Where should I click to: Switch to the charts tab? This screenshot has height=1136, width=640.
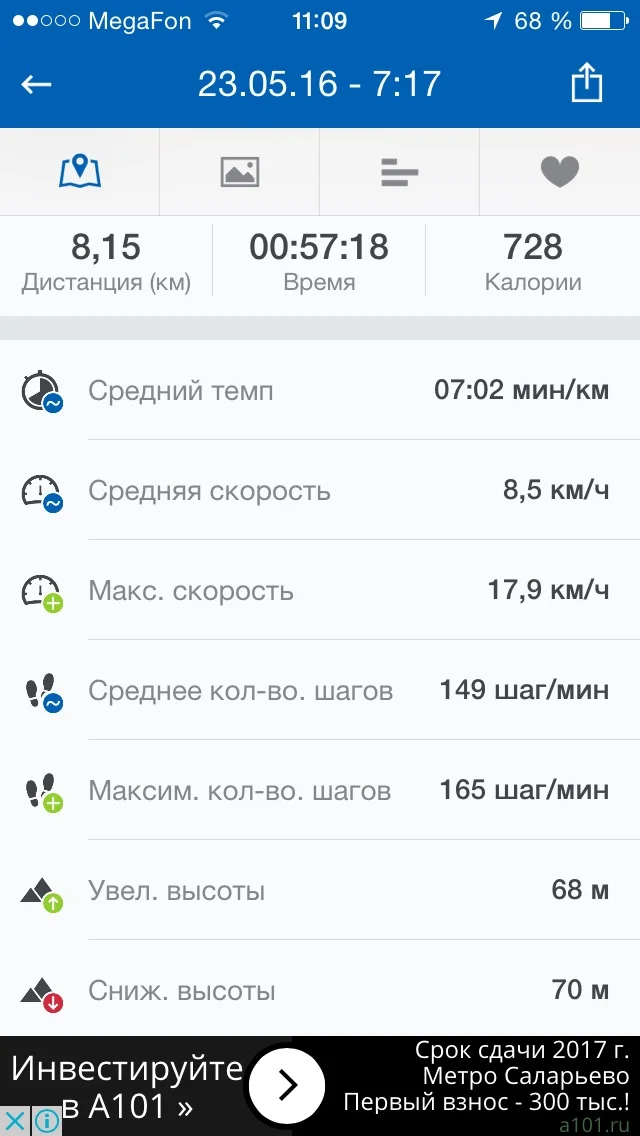click(x=400, y=172)
